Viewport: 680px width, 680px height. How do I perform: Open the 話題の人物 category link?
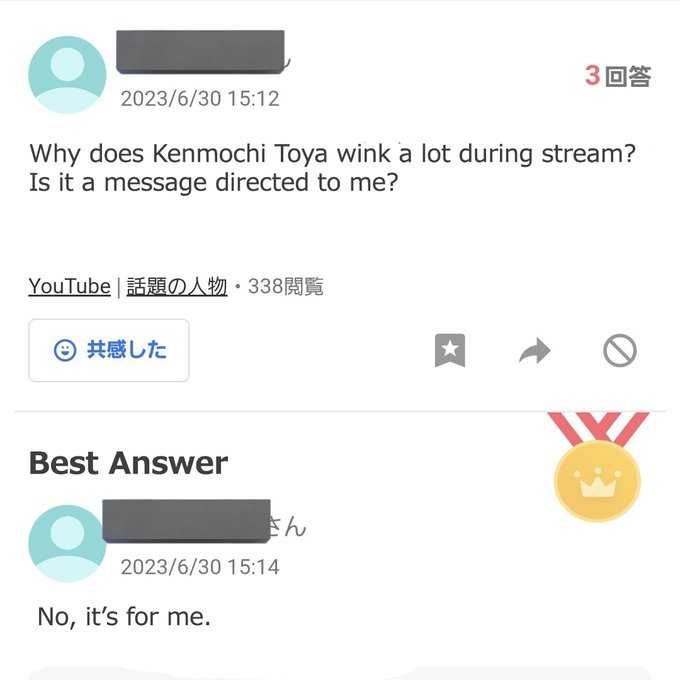click(x=177, y=287)
